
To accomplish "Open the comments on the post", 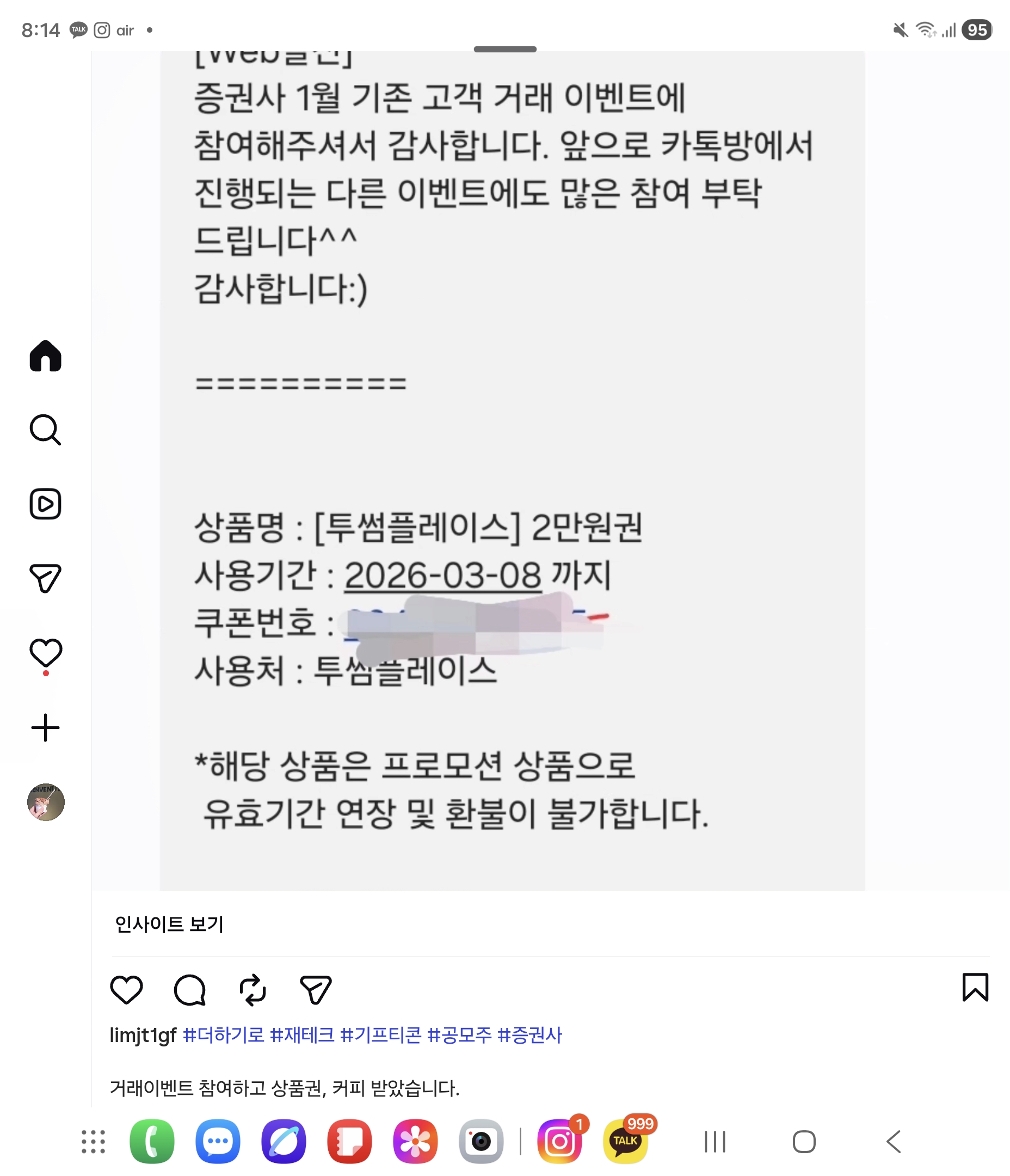I will coord(191,991).
